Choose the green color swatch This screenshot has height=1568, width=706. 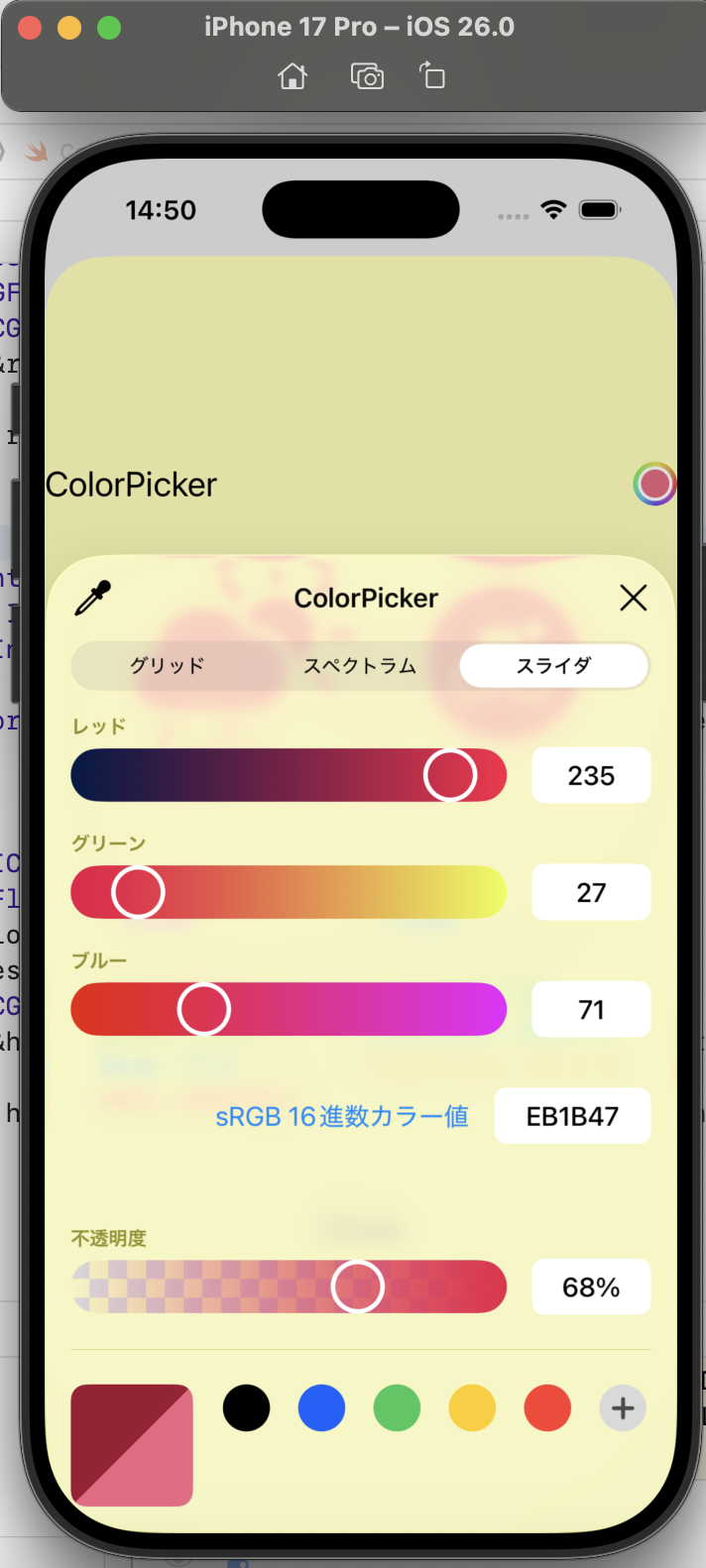point(397,1407)
